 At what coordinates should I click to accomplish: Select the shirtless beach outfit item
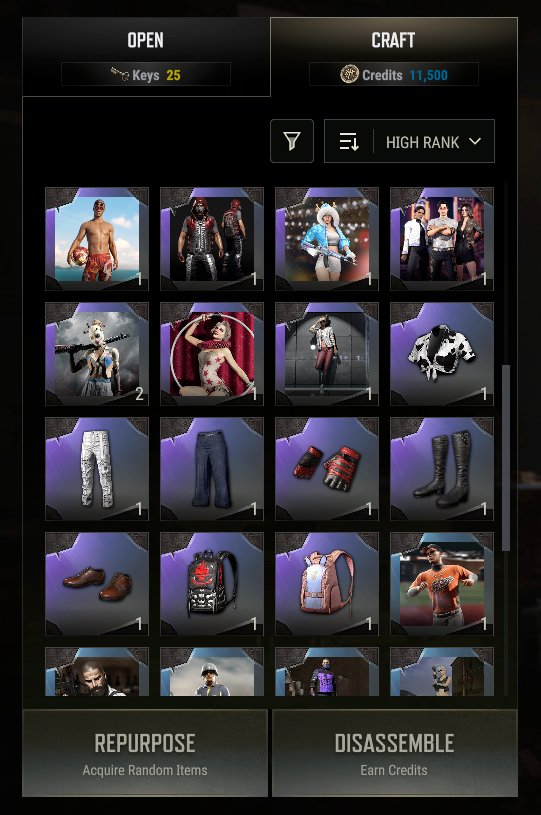(x=97, y=239)
